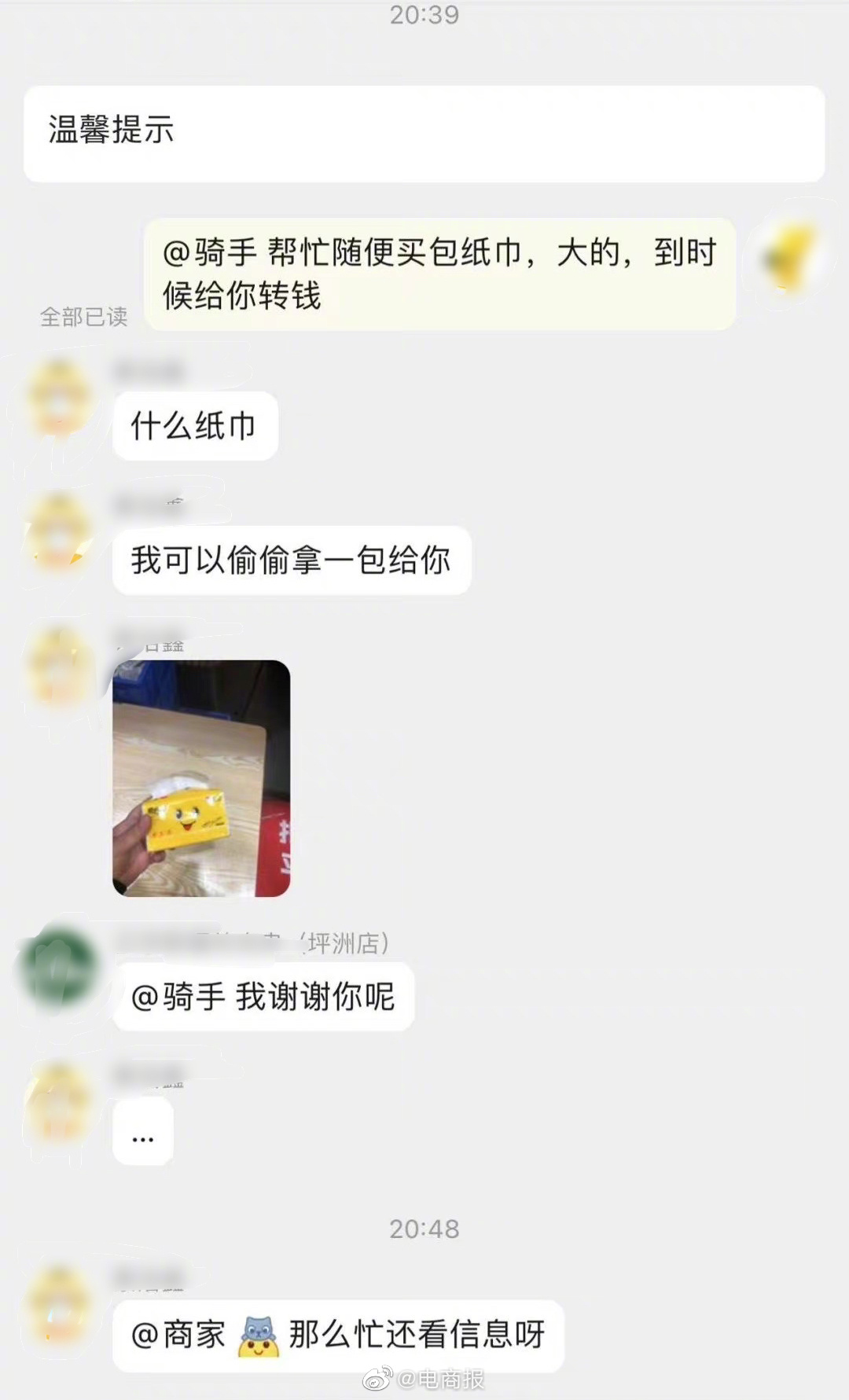Click the 电商报 watermark at the bottom
The image size is (849, 1400).
(424, 1372)
